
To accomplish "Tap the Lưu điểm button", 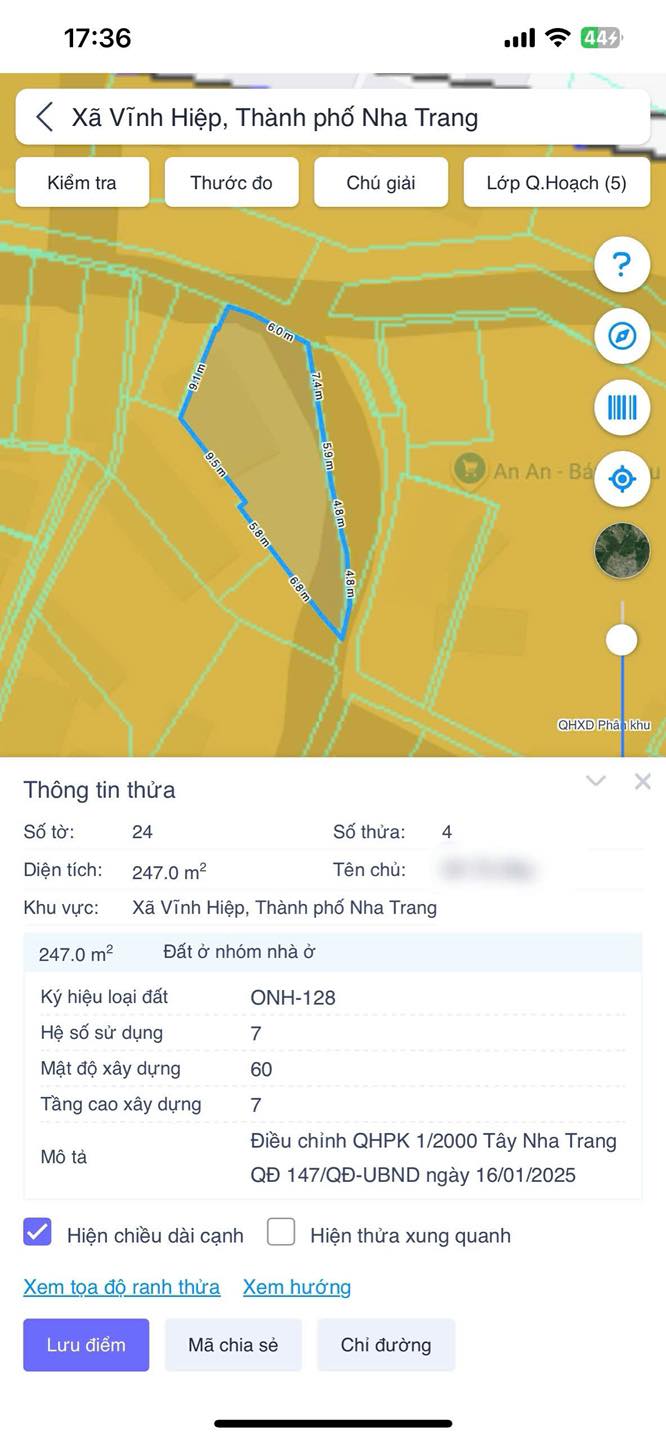I will click(86, 1345).
